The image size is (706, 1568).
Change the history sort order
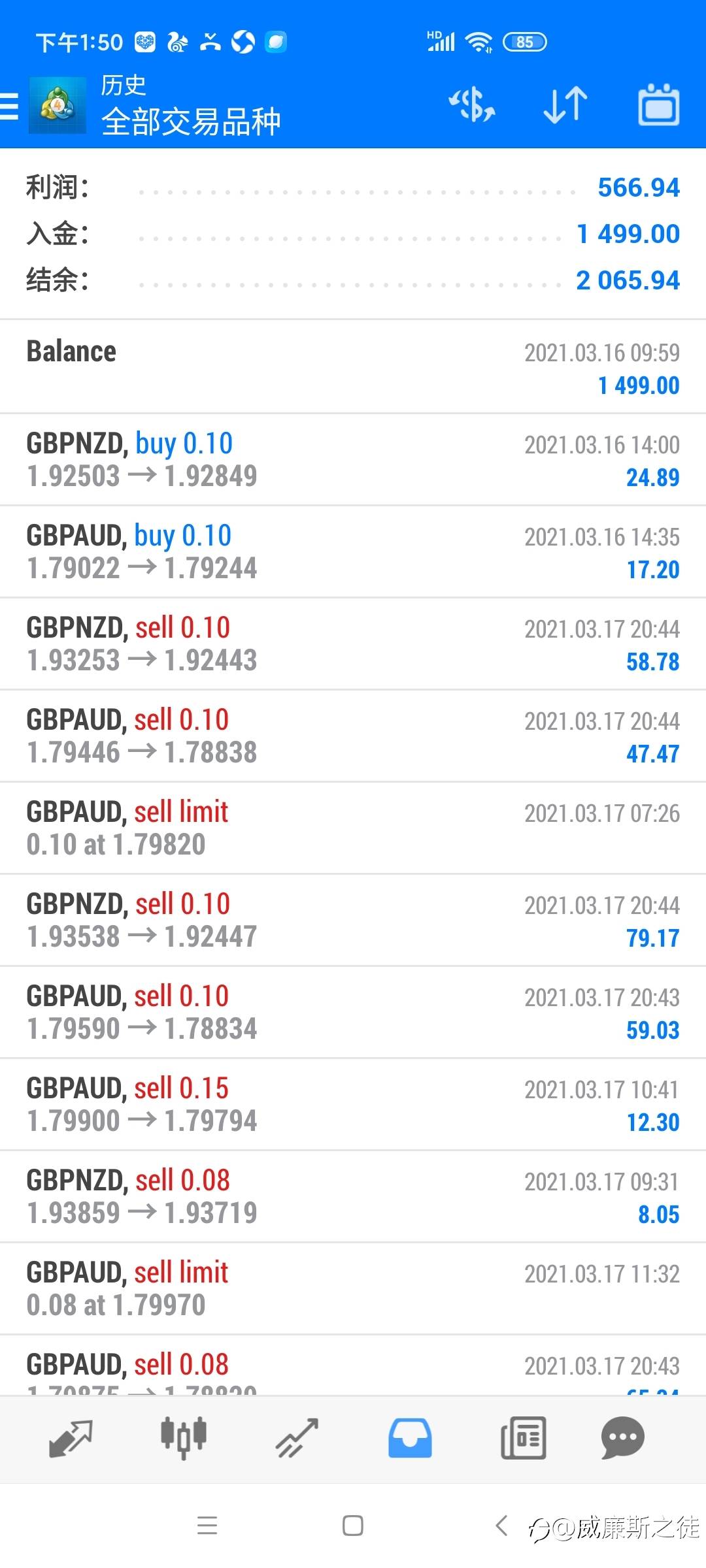click(565, 105)
